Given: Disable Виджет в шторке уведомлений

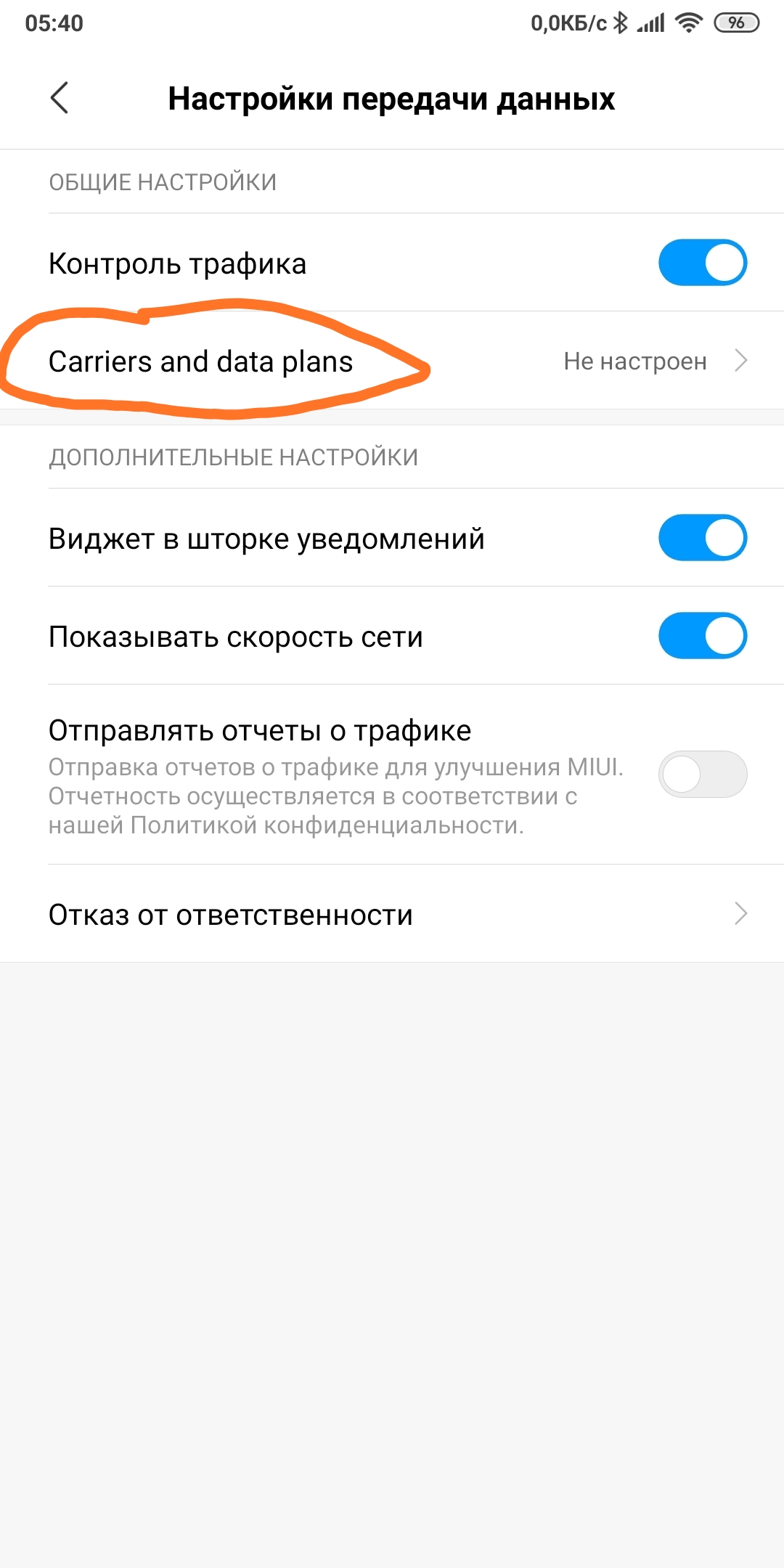Looking at the screenshot, I should [703, 538].
